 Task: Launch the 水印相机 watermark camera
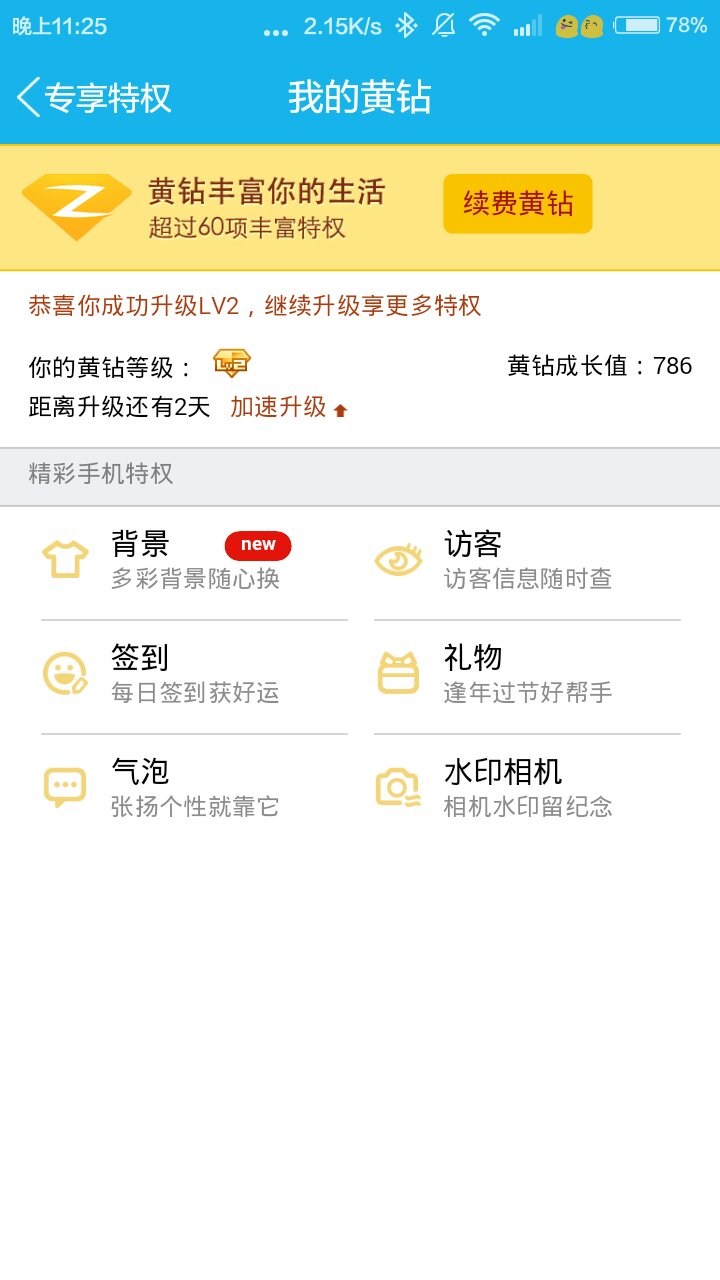point(527,788)
